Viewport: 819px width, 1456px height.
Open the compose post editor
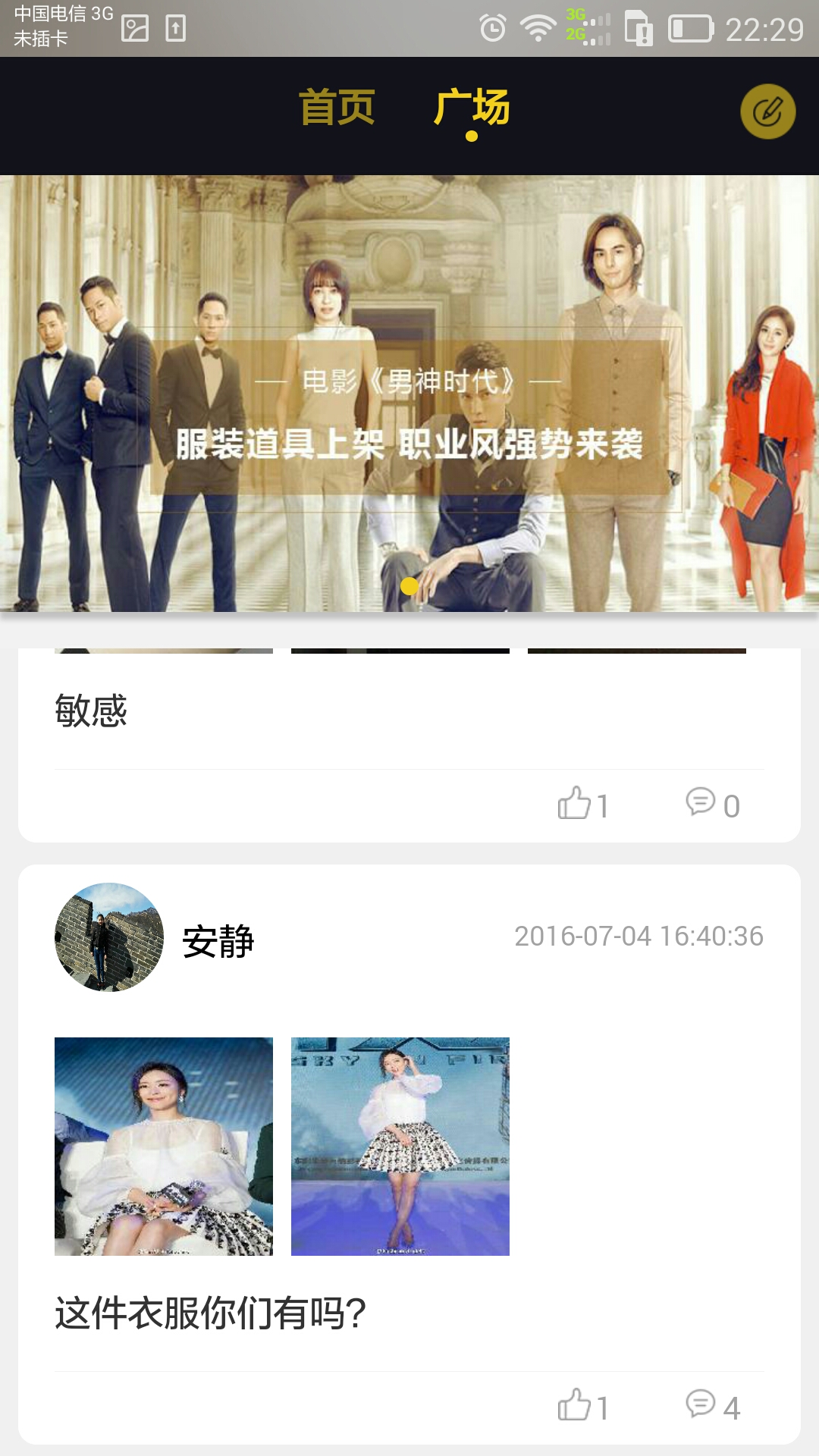tap(768, 109)
